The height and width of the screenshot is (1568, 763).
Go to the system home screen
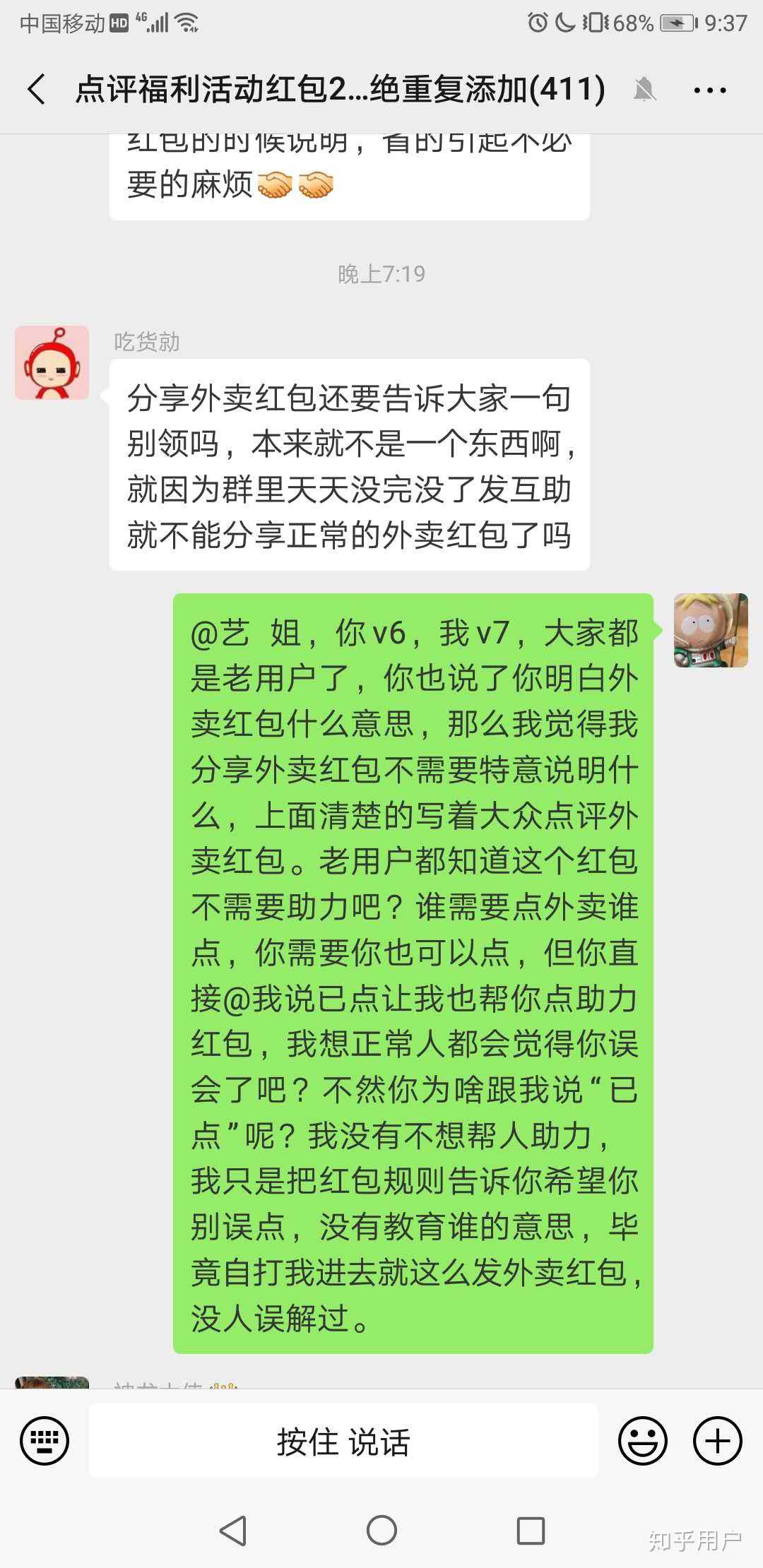coord(381,1531)
